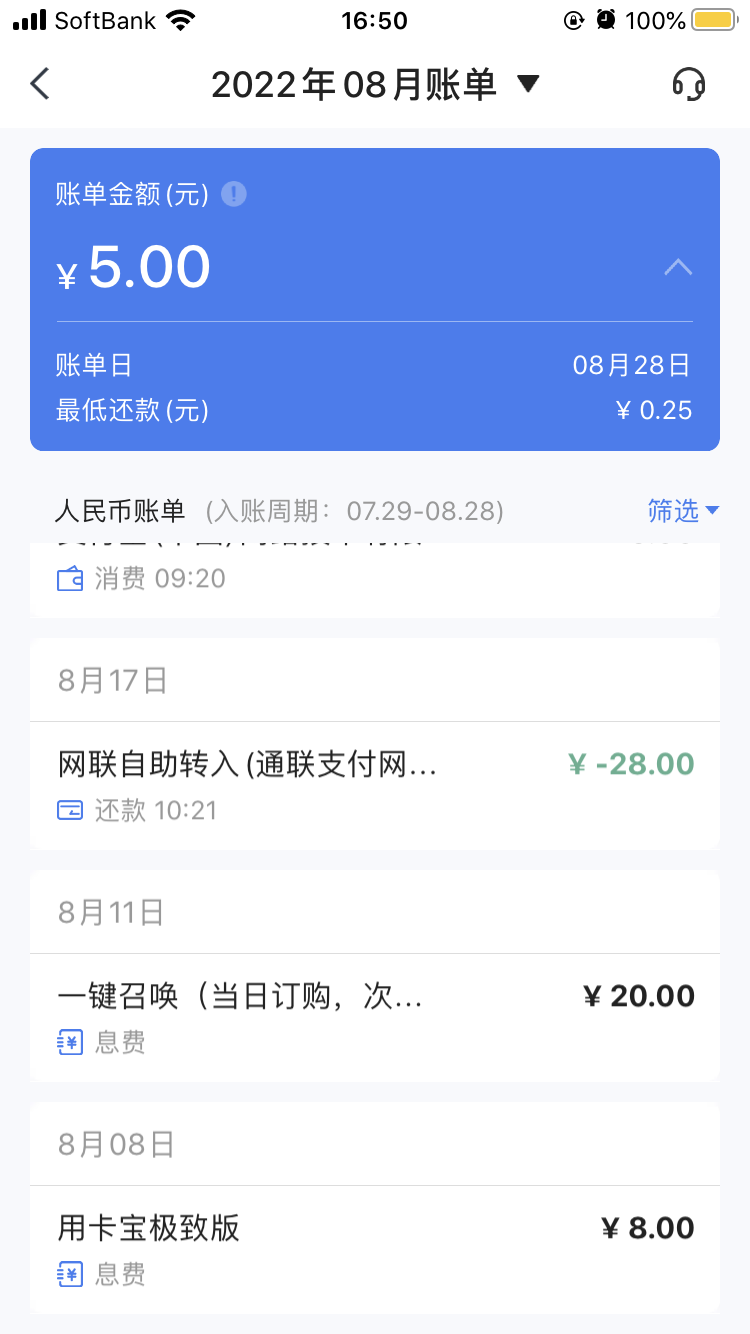This screenshot has width=750, height=1334.
Task: Open the 筛选 filter dropdown
Action: coord(683,511)
